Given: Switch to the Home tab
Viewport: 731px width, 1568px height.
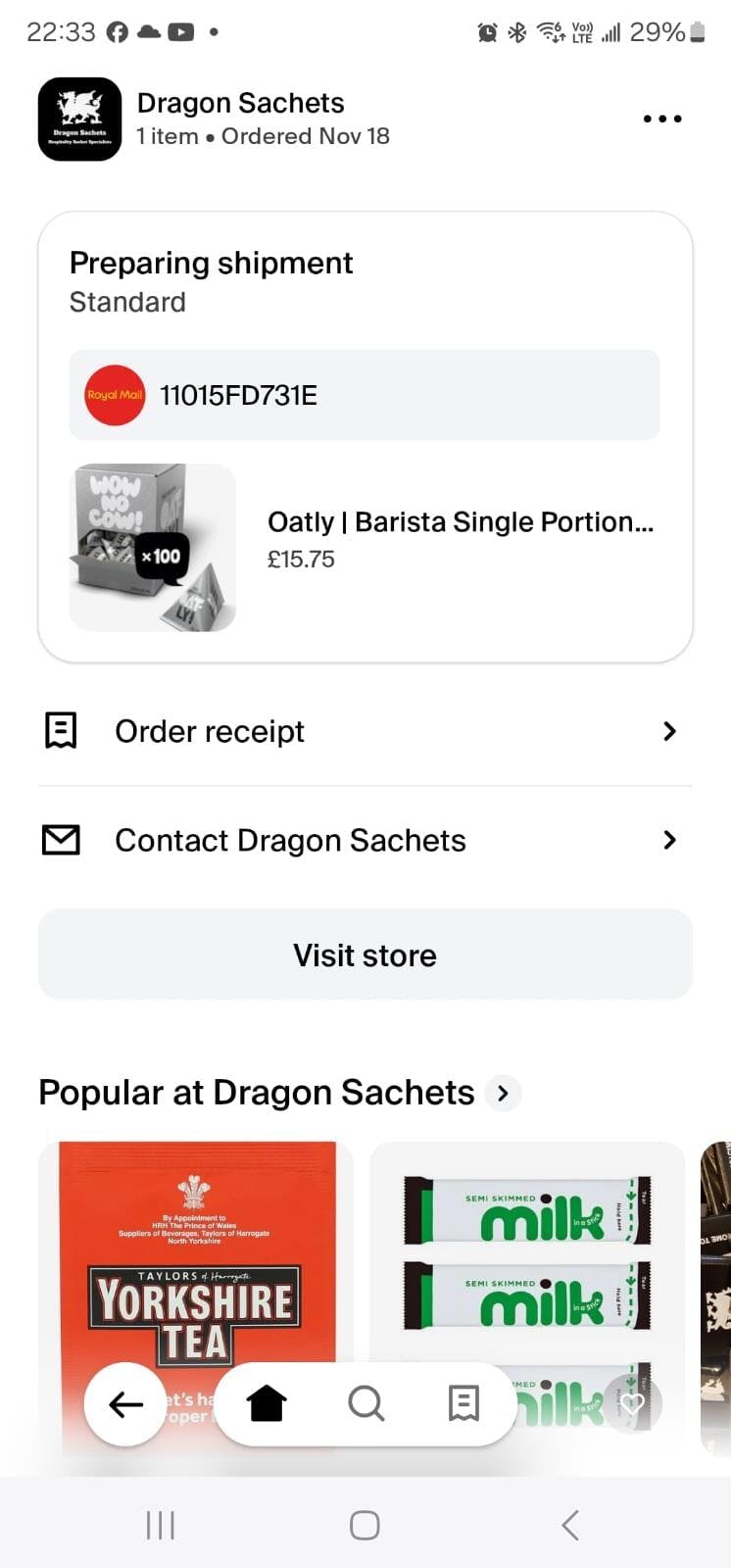Looking at the screenshot, I should (x=266, y=1404).
